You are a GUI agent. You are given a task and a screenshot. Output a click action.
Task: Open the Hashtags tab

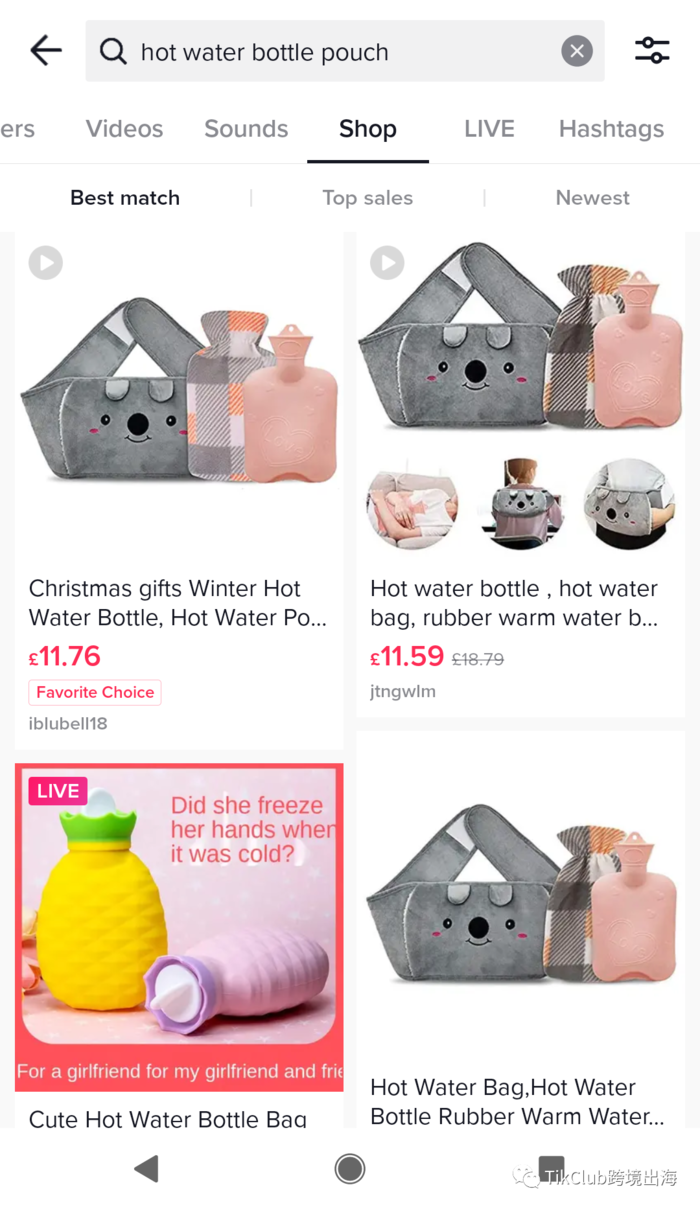pos(611,129)
